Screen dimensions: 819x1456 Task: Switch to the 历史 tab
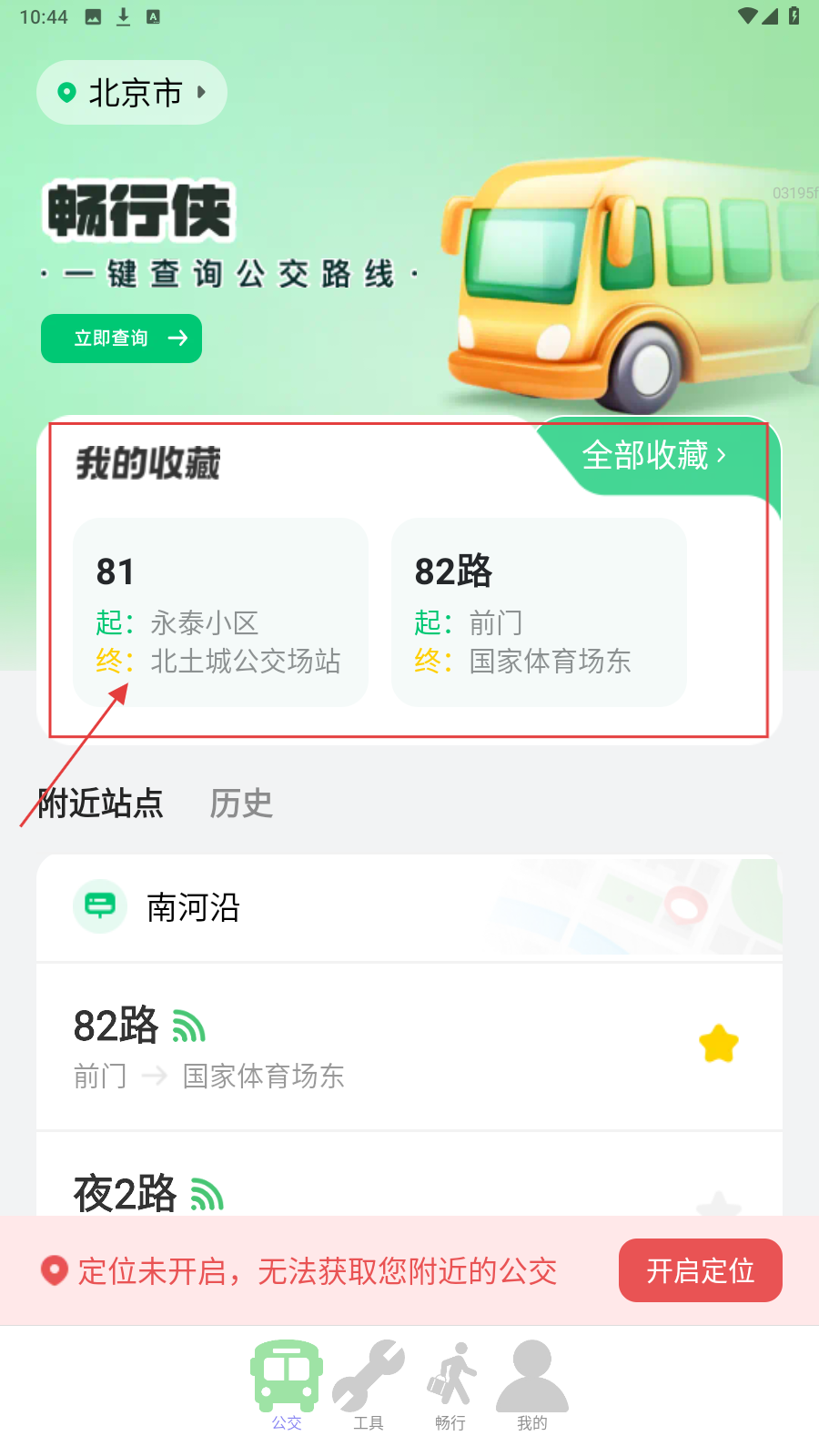click(241, 804)
